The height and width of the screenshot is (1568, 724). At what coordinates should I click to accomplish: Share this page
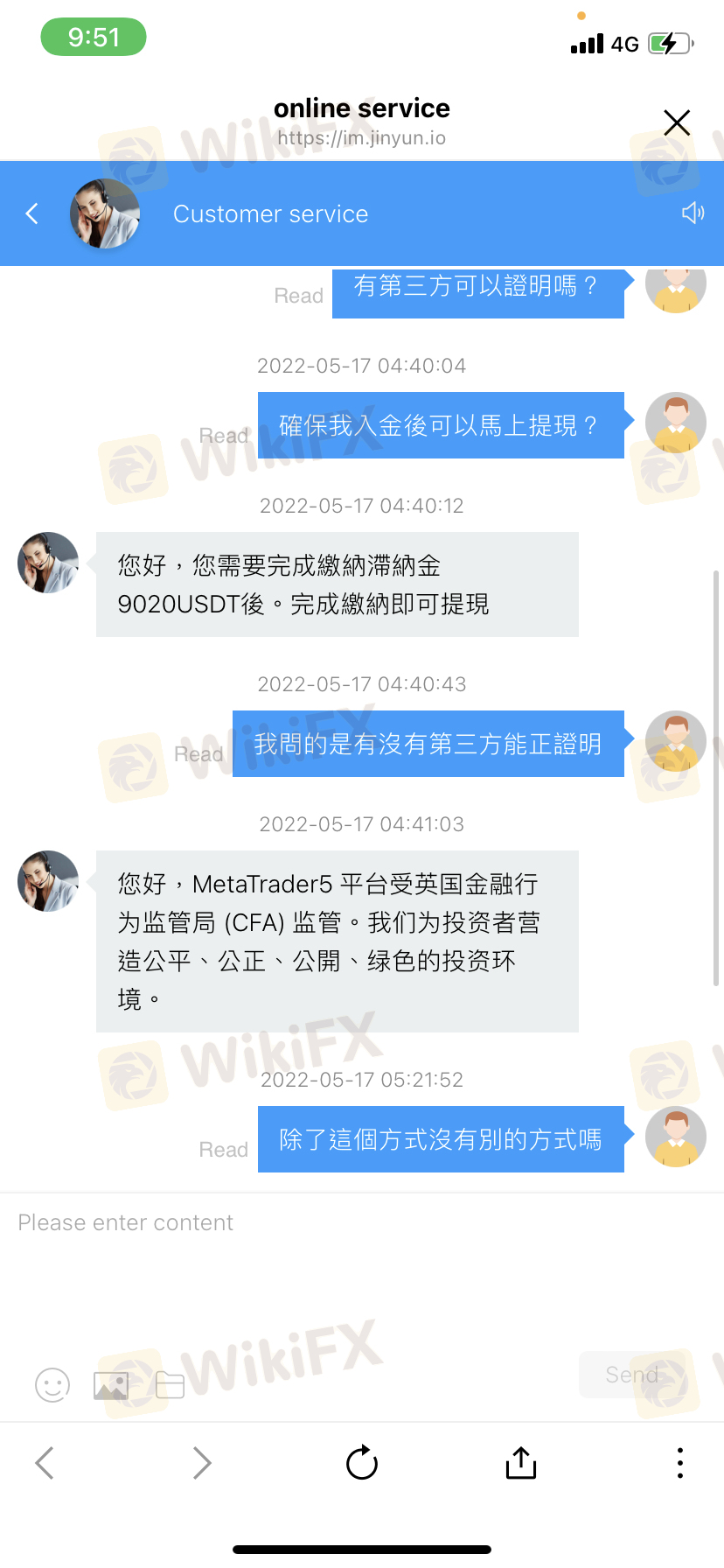pos(521,1462)
